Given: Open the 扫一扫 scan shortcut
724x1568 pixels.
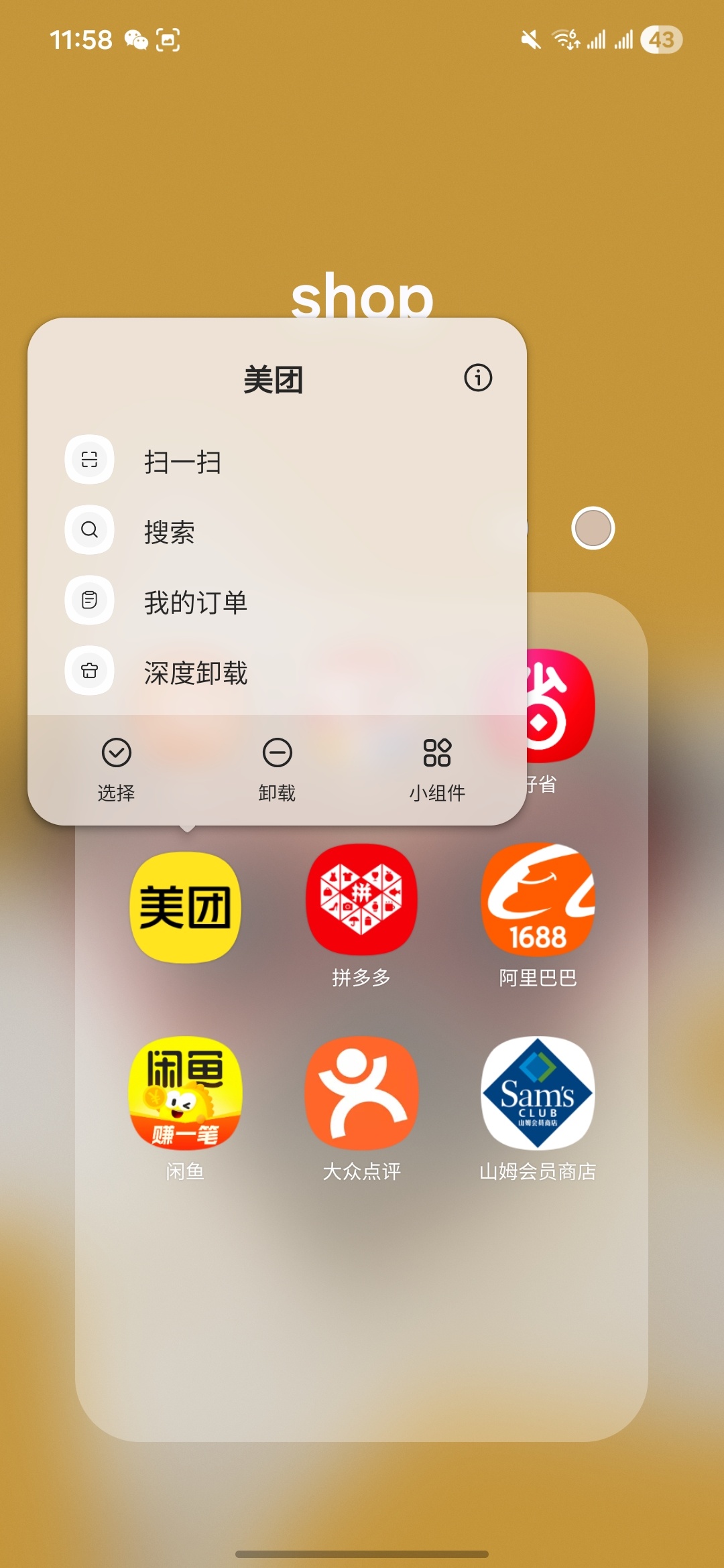Looking at the screenshot, I should tap(184, 461).
